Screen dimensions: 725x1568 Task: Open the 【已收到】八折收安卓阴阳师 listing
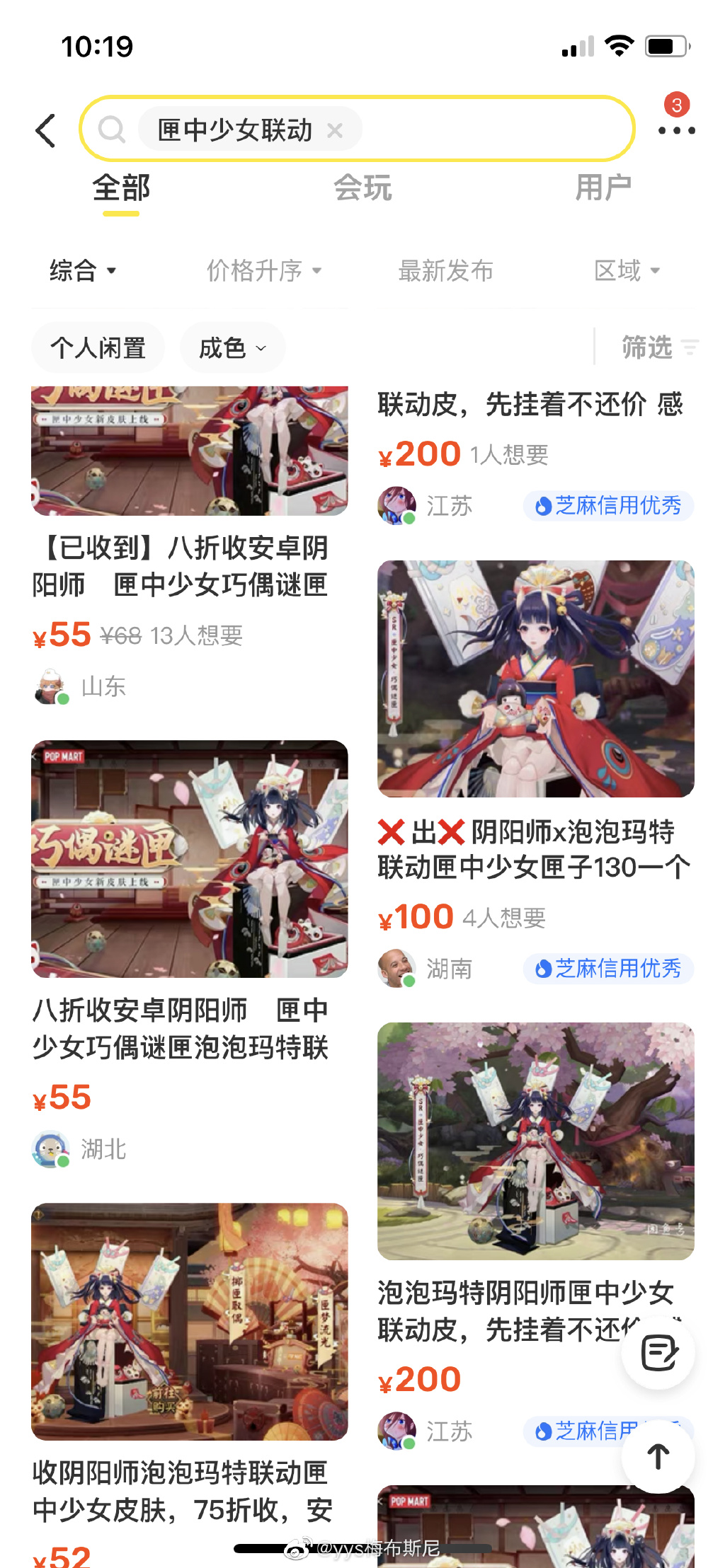click(x=181, y=566)
